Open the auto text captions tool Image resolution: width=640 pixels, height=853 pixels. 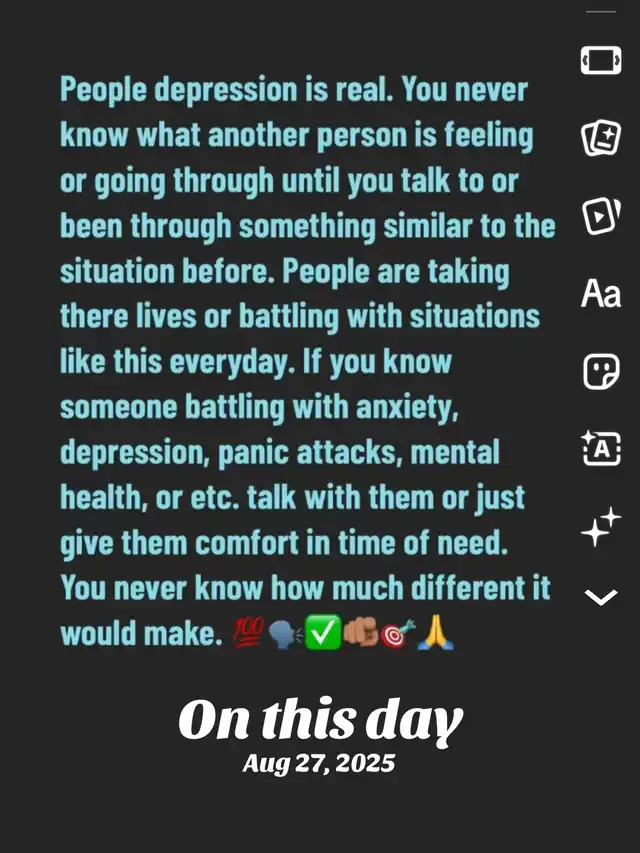pyautogui.click(x=601, y=449)
